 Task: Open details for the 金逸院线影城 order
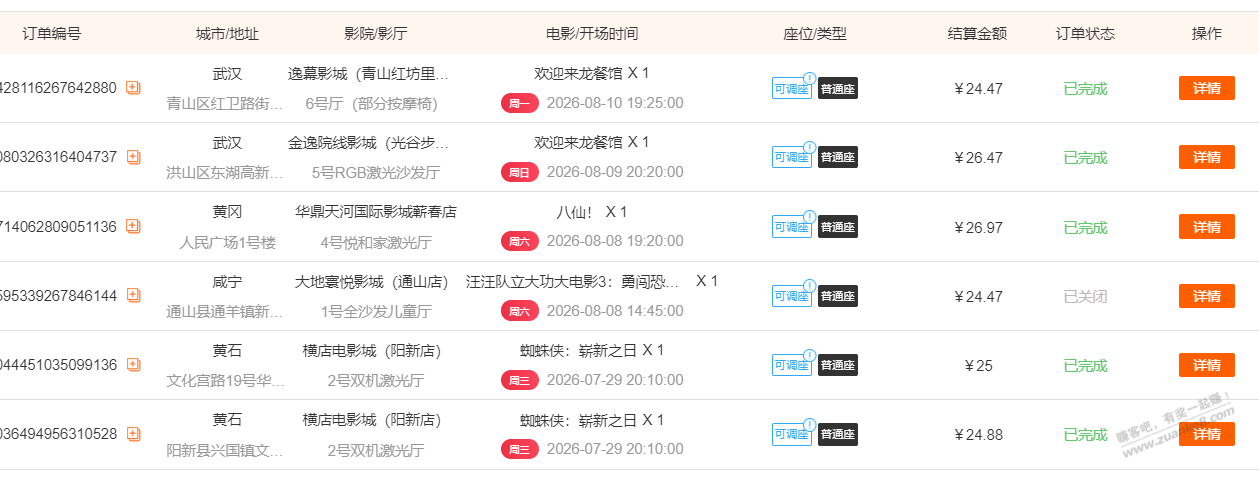click(x=1206, y=157)
